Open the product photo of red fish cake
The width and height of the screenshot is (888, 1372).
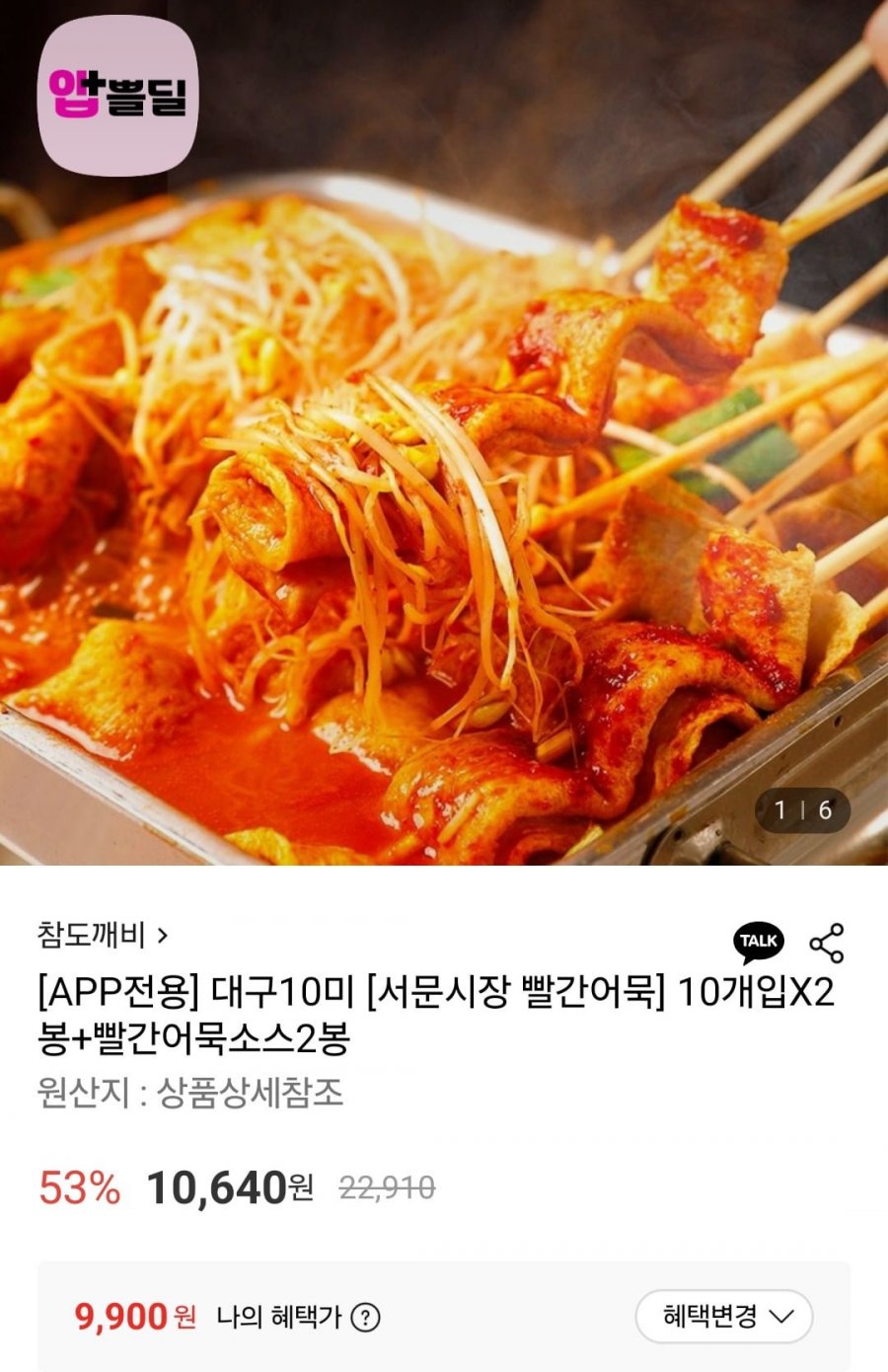444,494
